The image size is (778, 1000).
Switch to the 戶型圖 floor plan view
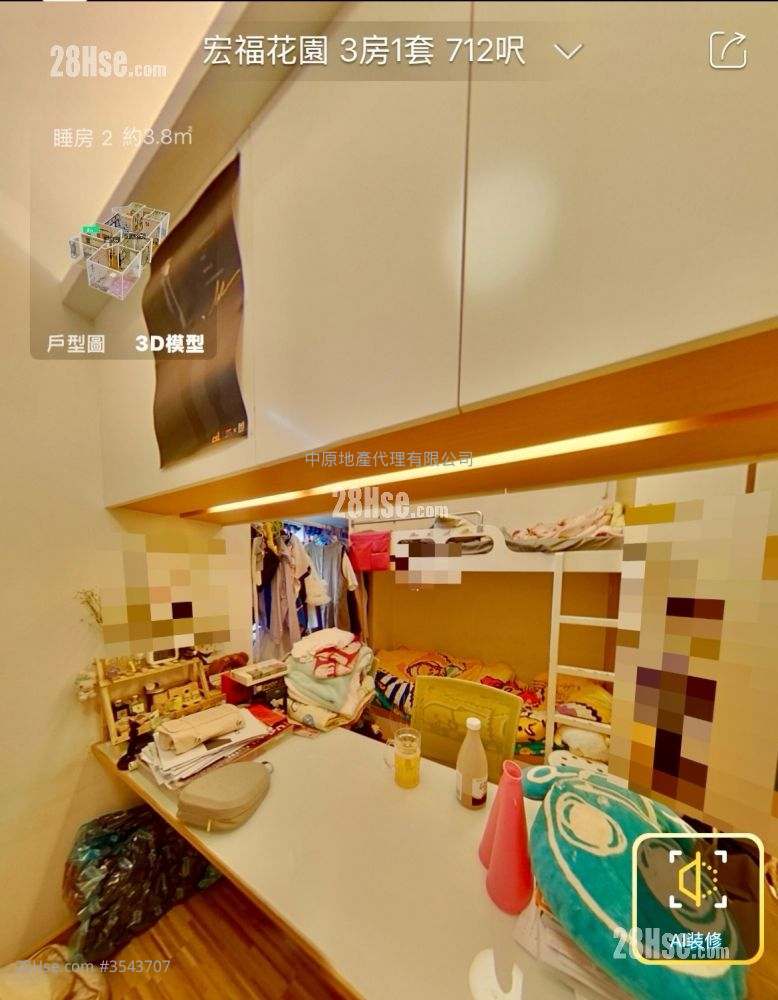76,344
